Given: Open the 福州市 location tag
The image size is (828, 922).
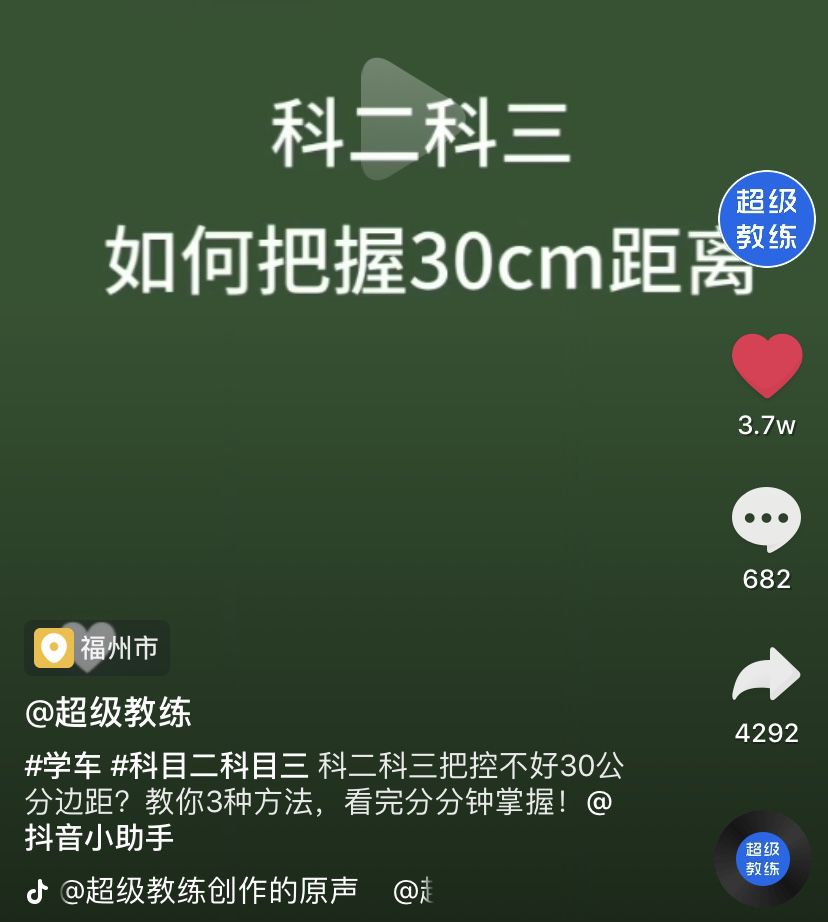Looking at the screenshot, I should click(x=97, y=648).
